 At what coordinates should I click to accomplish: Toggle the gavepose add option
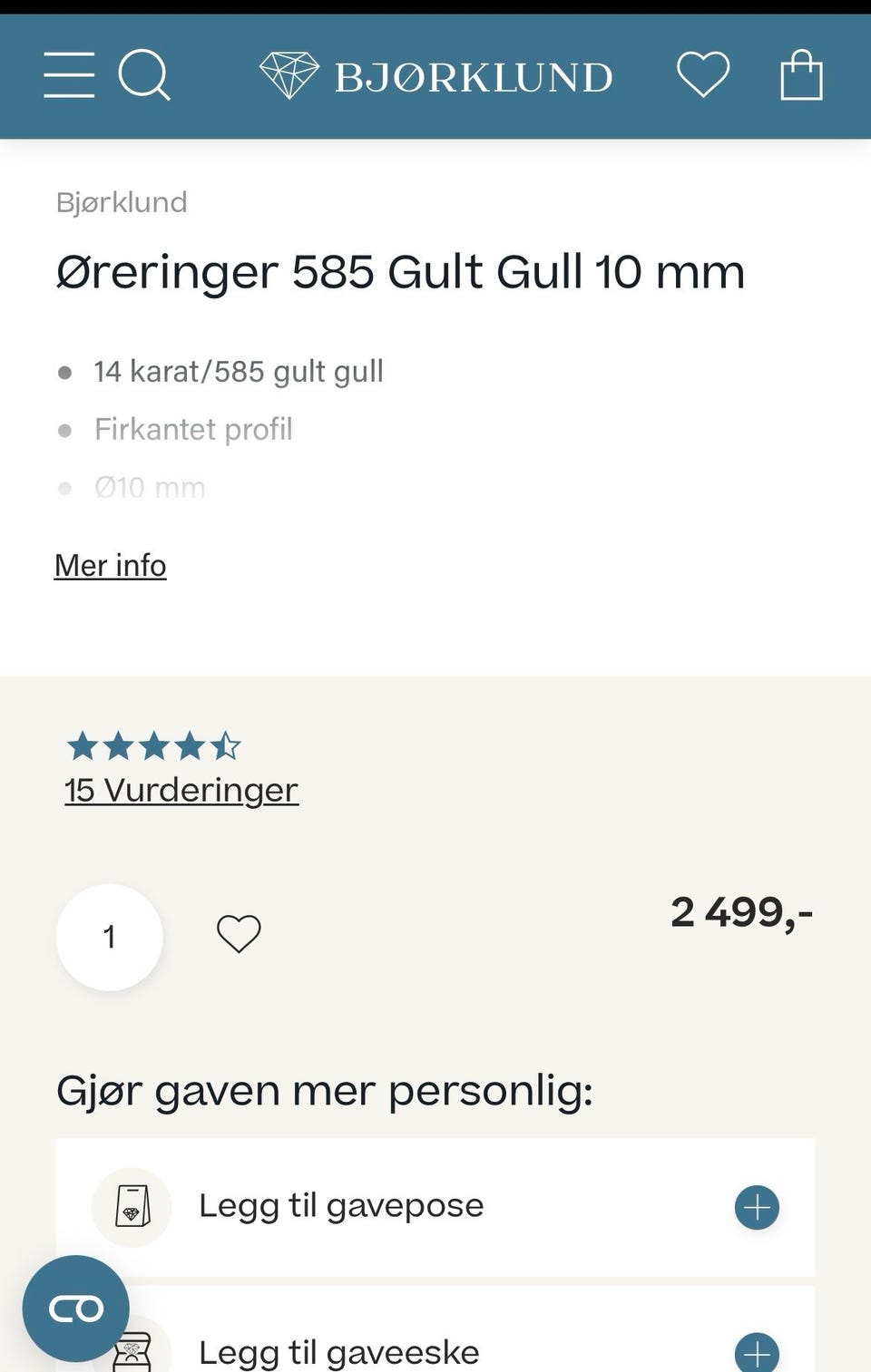pos(756,1207)
